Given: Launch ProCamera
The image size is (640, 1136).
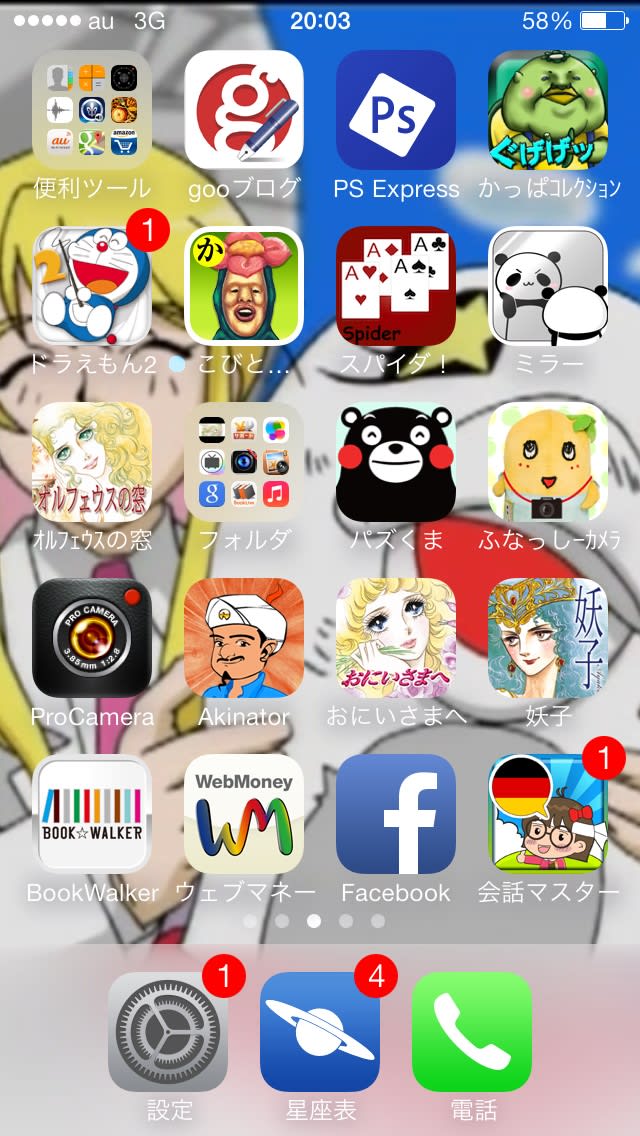Looking at the screenshot, I should pyautogui.click(x=92, y=638).
